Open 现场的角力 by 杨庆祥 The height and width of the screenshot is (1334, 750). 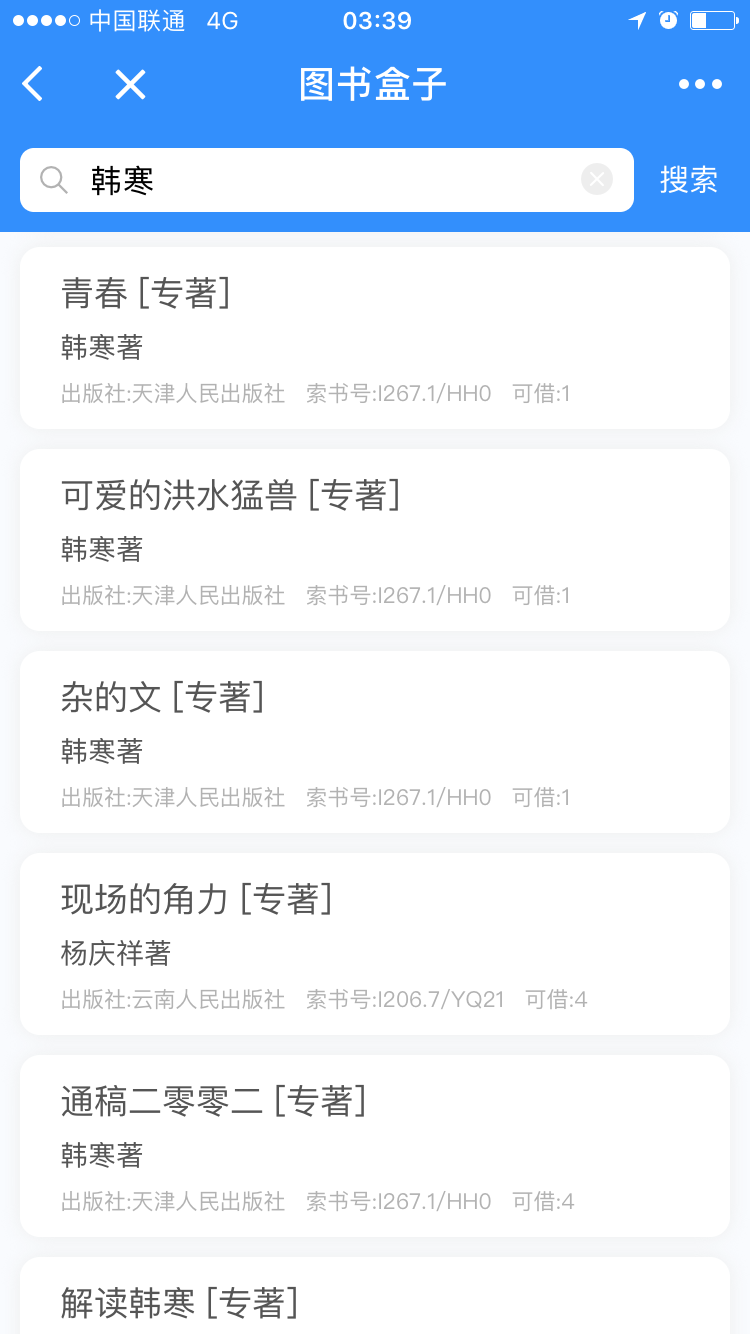coord(375,944)
